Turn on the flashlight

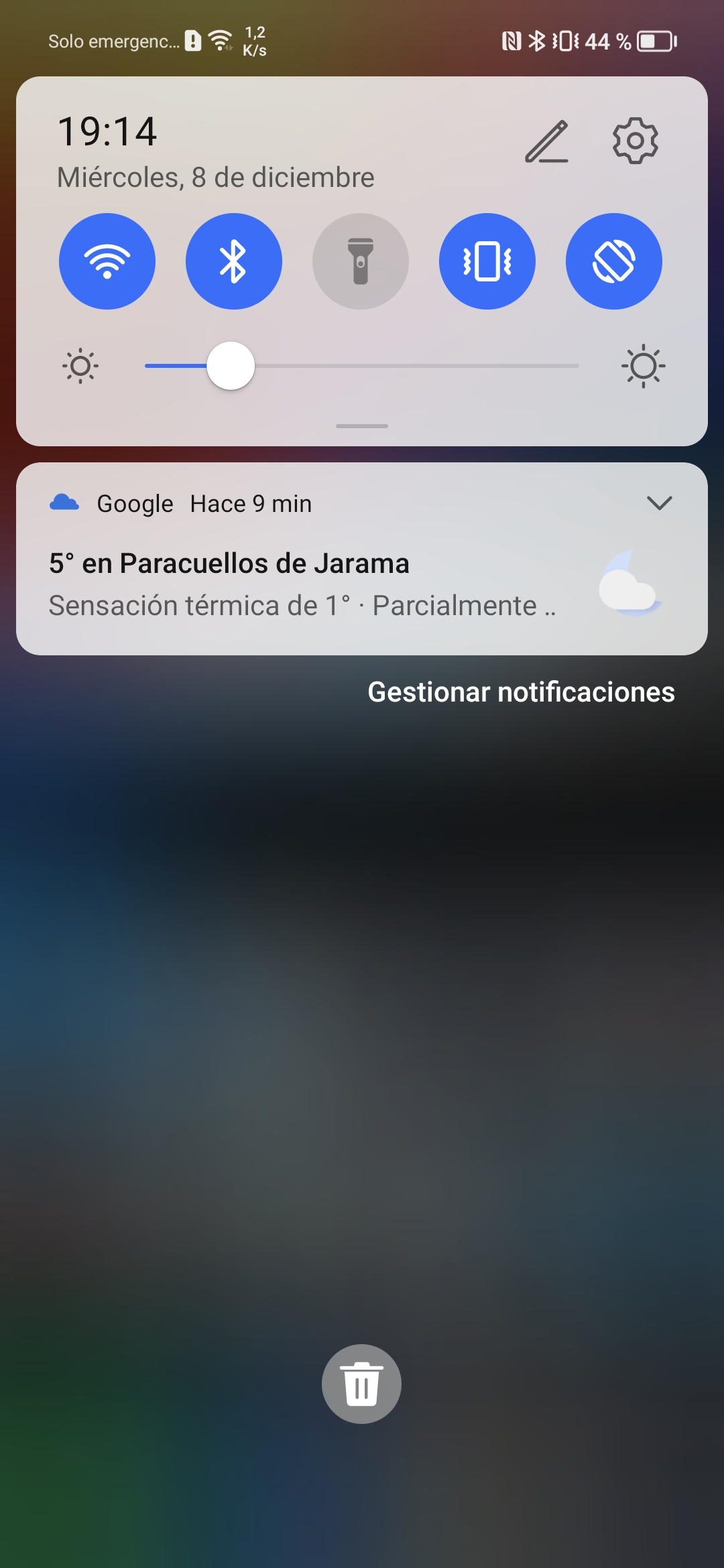click(361, 261)
